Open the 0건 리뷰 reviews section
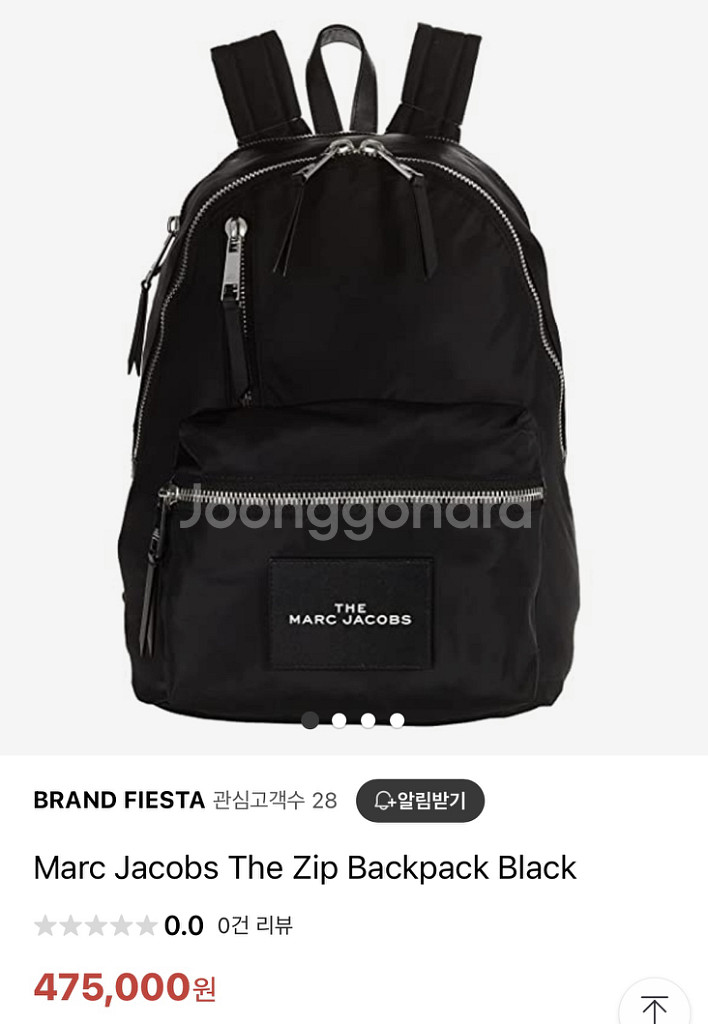 (255, 926)
